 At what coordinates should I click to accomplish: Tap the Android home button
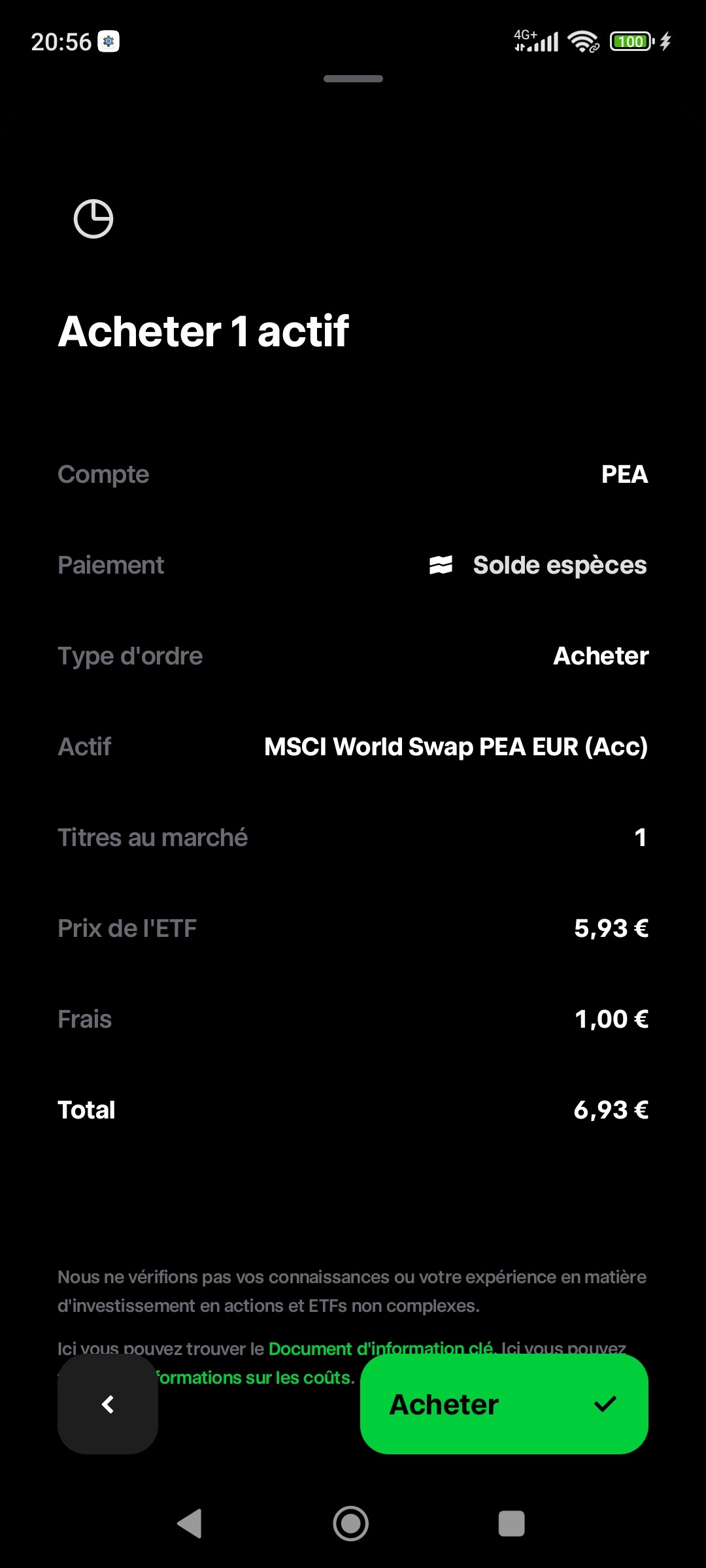click(x=351, y=1524)
